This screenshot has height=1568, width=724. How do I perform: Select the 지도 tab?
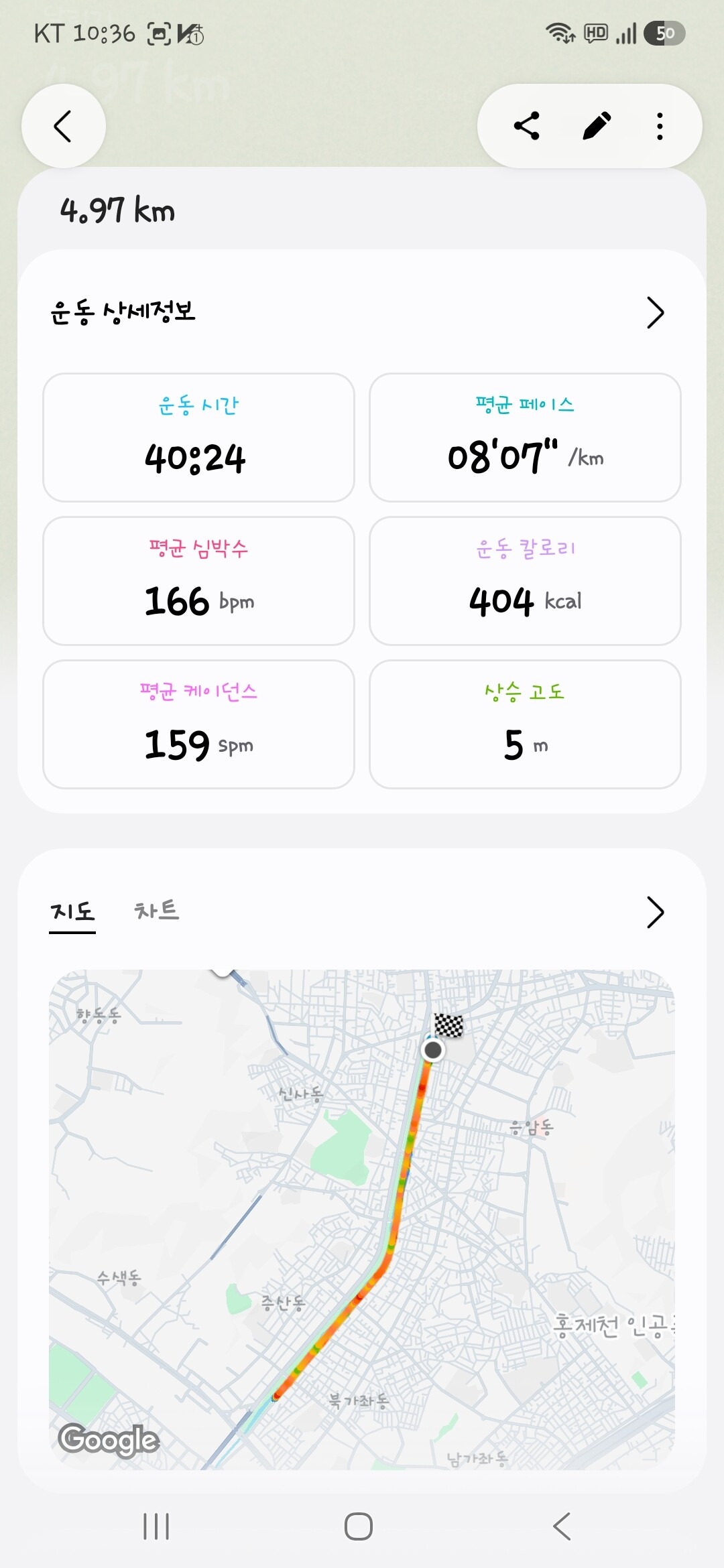tap(72, 911)
